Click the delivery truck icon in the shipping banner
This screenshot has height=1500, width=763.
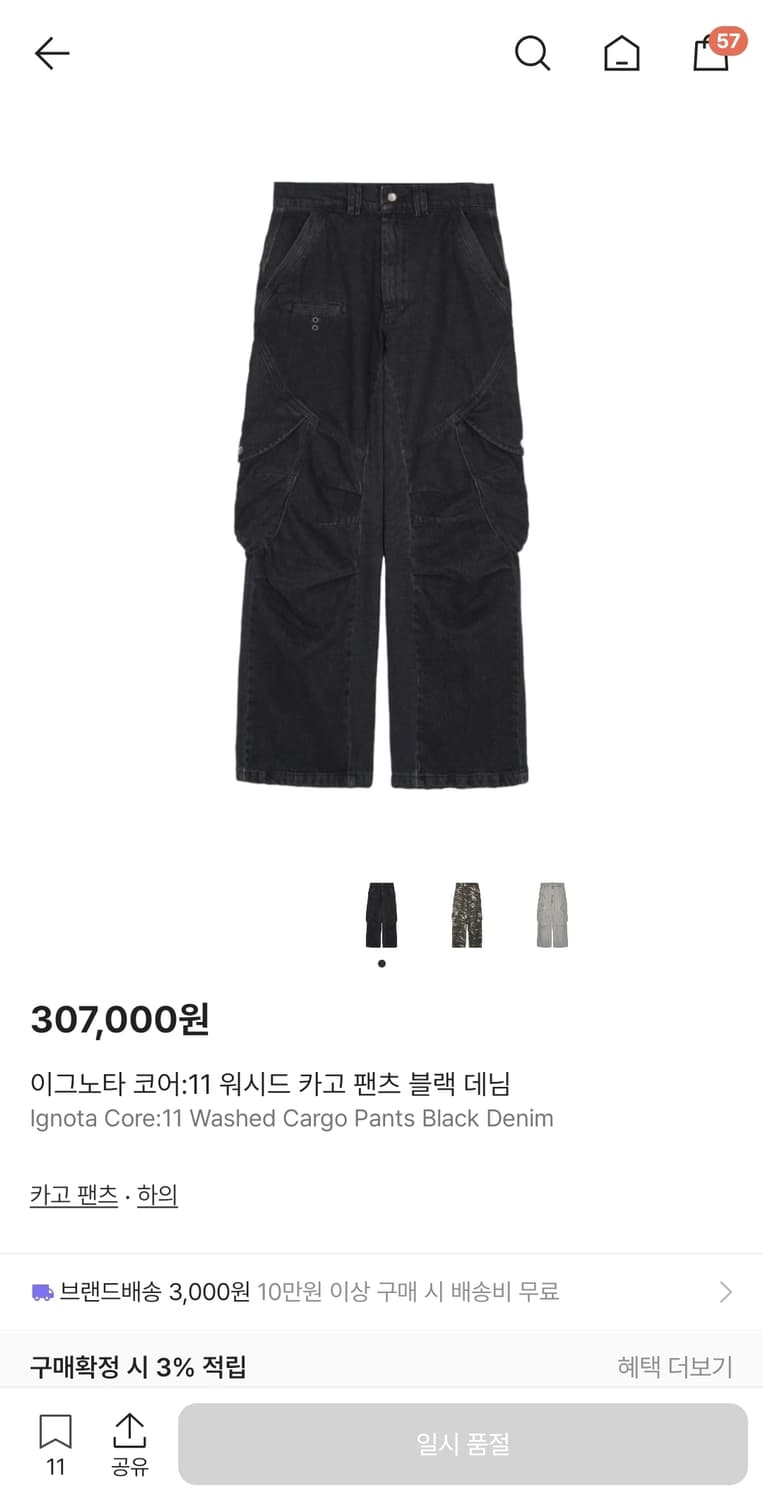pyautogui.click(x=42, y=1293)
